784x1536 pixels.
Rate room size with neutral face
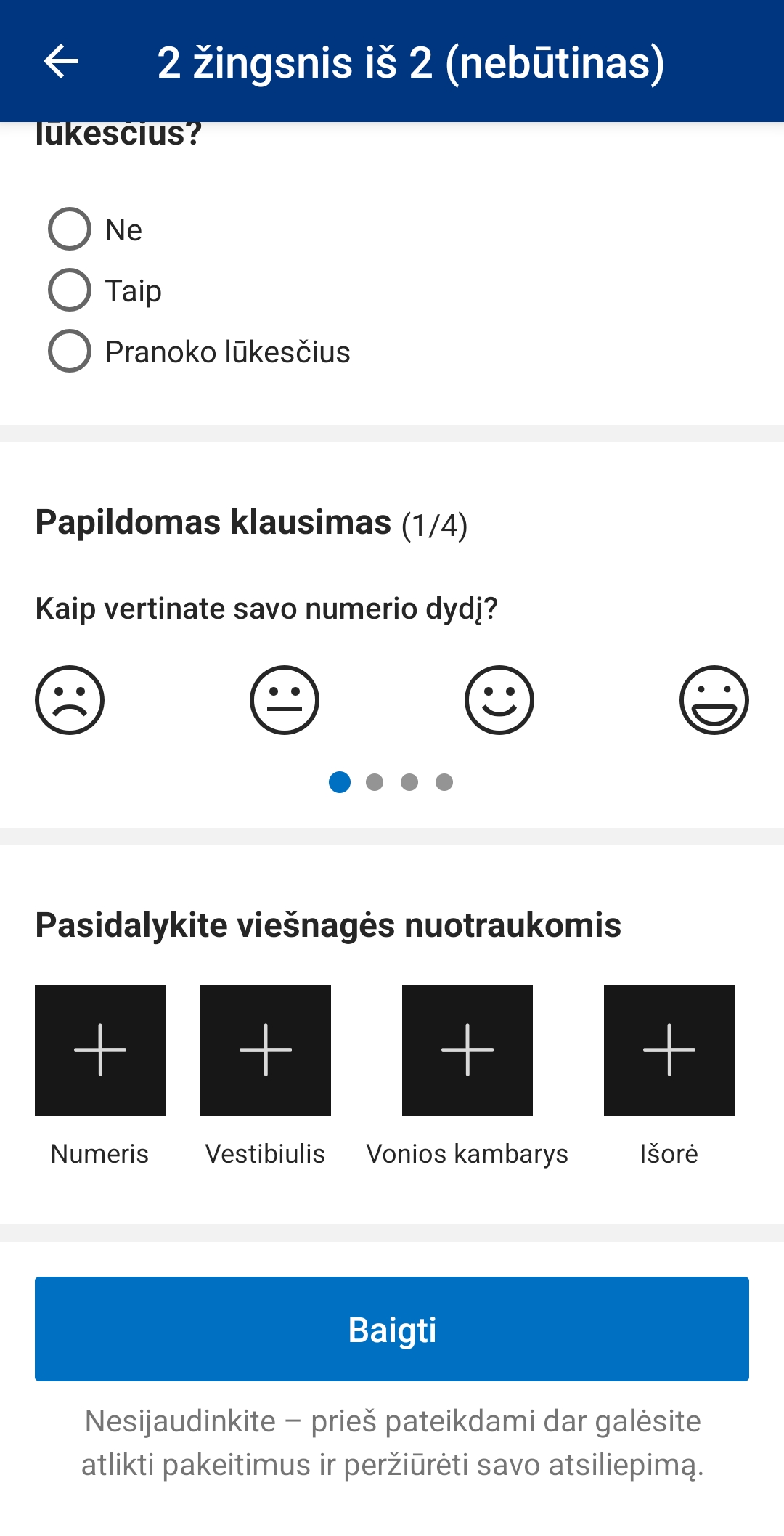pyautogui.click(x=285, y=700)
